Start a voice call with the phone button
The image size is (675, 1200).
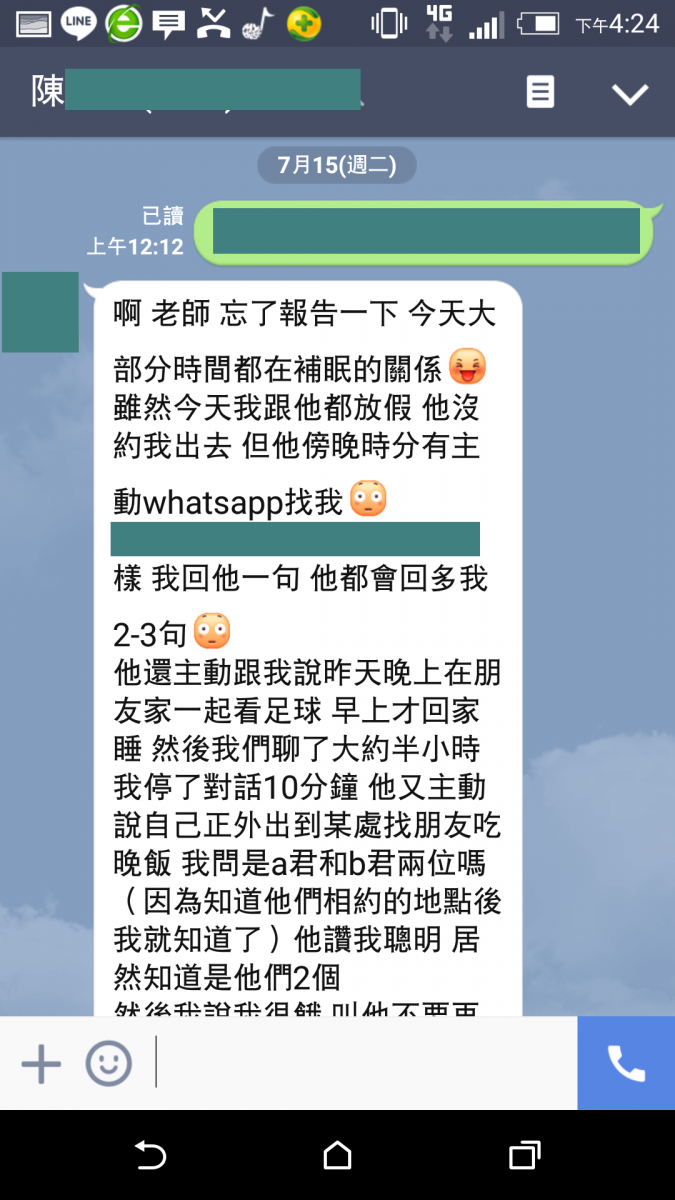(626, 1062)
